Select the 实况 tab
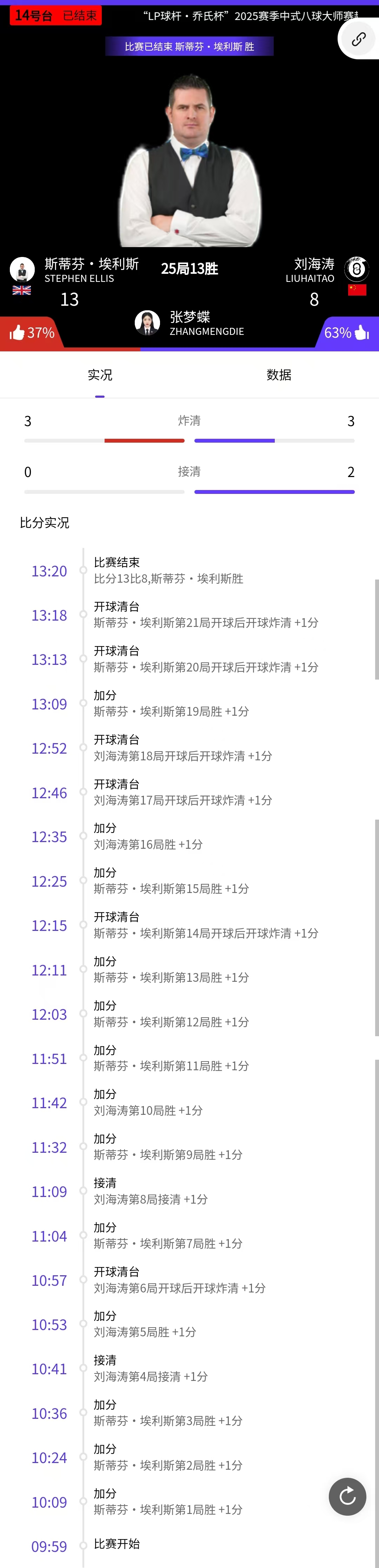379x1568 pixels. [x=100, y=375]
